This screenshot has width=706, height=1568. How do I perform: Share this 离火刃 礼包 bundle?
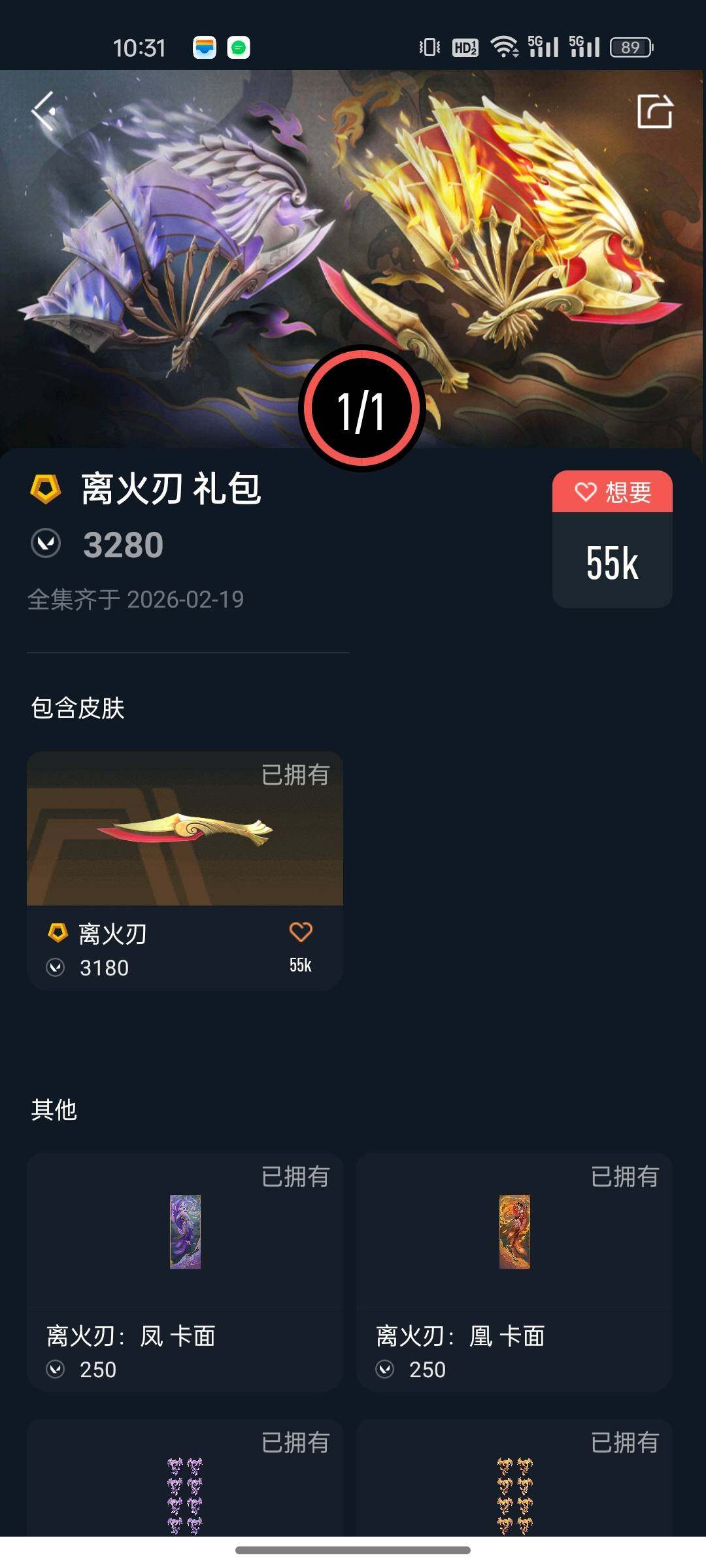(x=654, y=112)
